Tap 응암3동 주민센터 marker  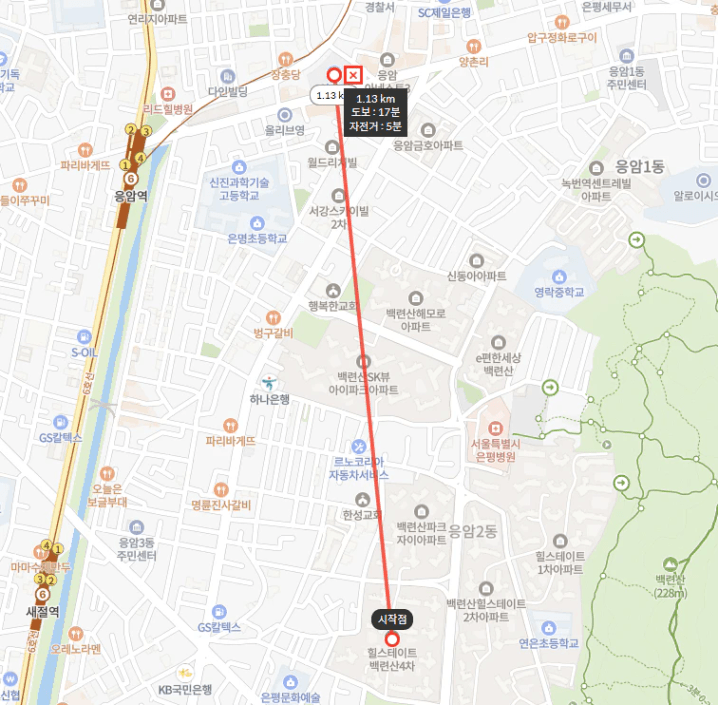point(136,524)
